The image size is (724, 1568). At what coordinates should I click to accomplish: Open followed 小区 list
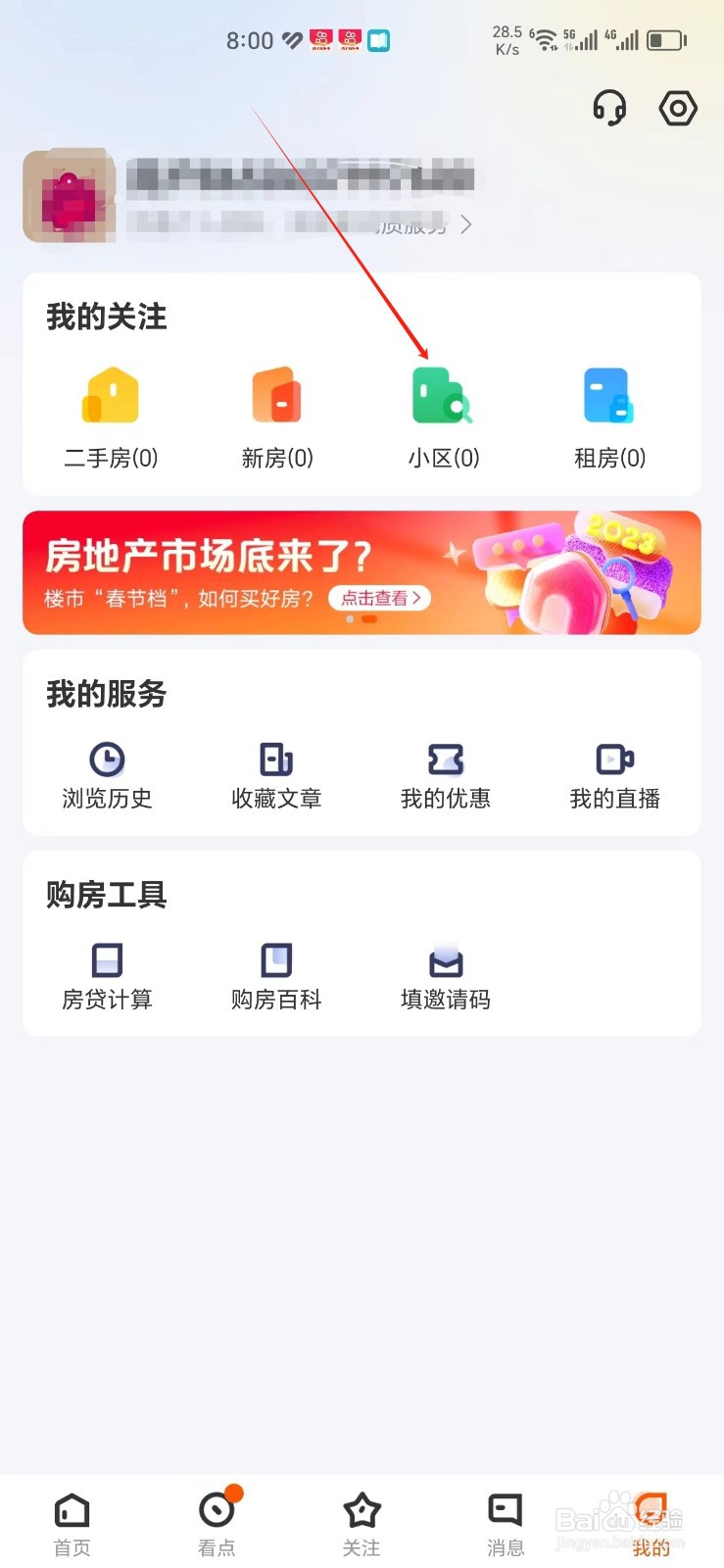(x=444, y=416)
